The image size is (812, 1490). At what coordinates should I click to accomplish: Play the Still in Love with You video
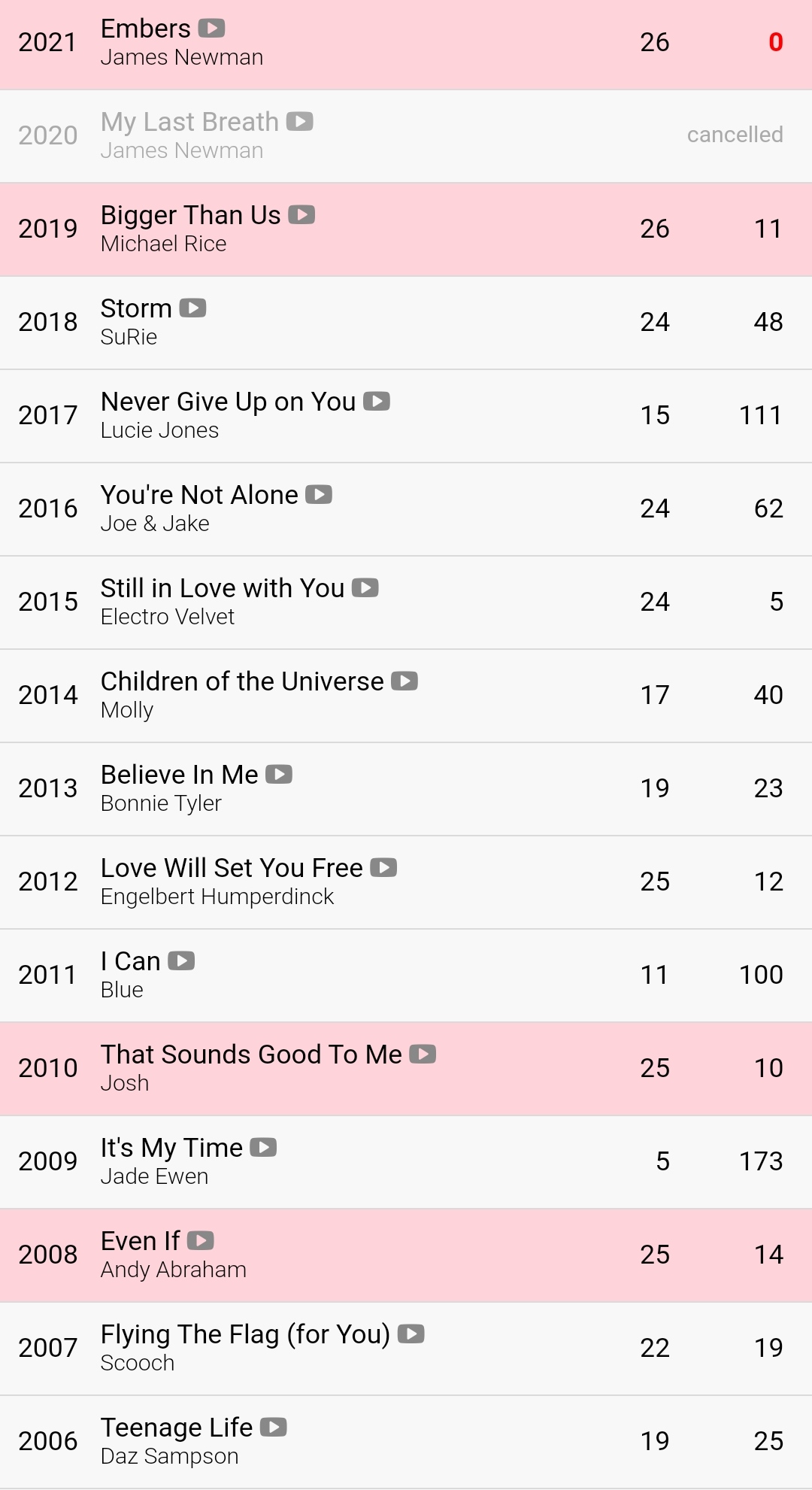[x=365, y=588]
